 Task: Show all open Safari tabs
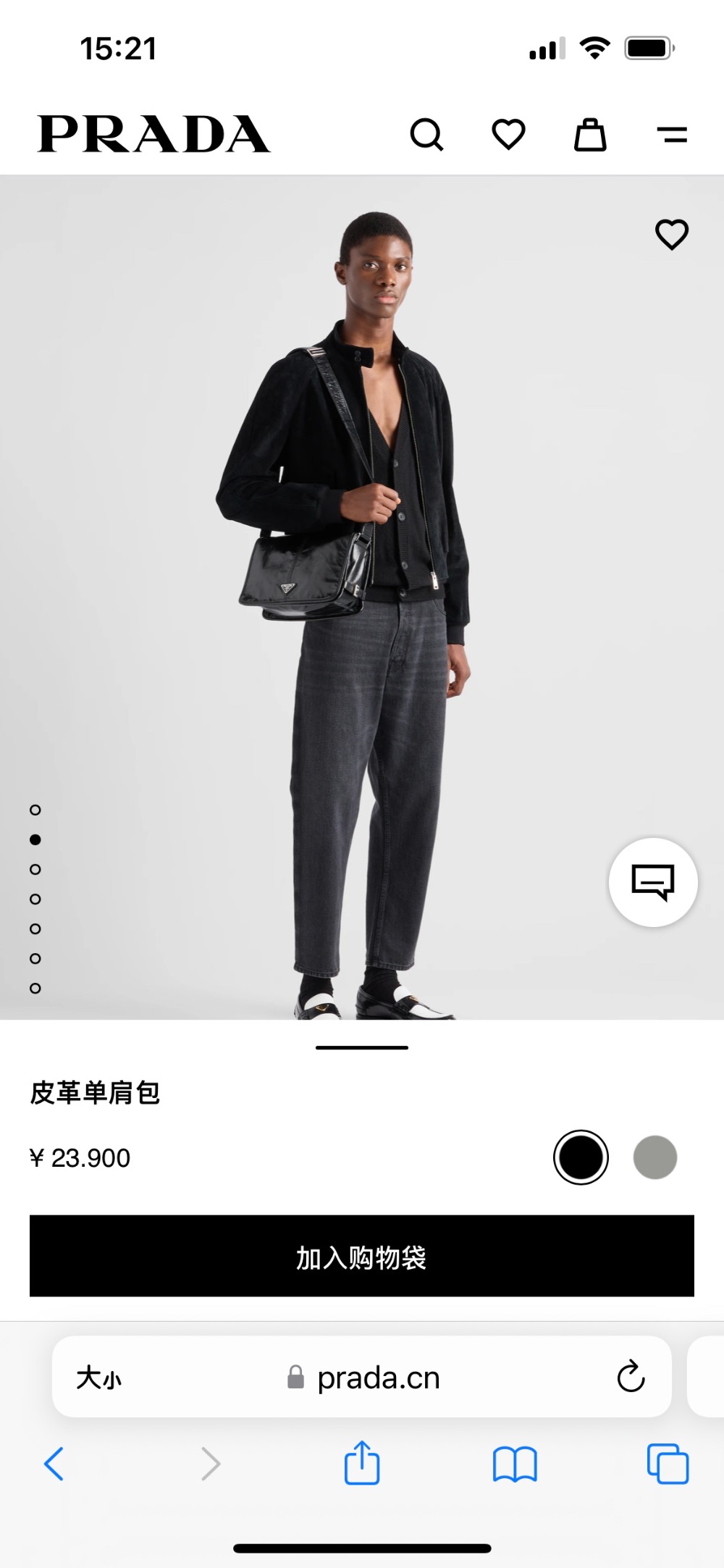668,1464
